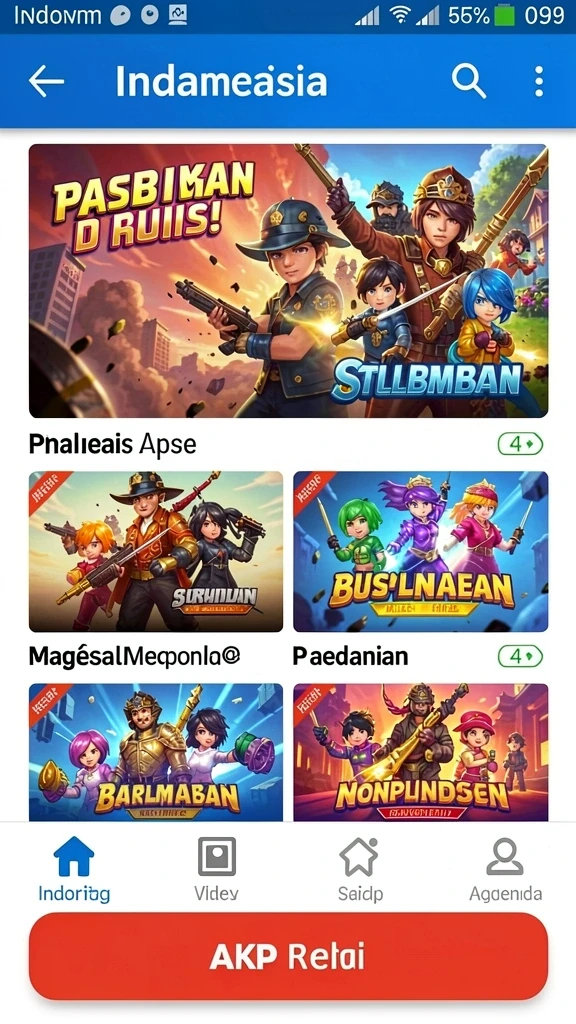
Task: Open the large featured game banner
Action: [288, 281]
